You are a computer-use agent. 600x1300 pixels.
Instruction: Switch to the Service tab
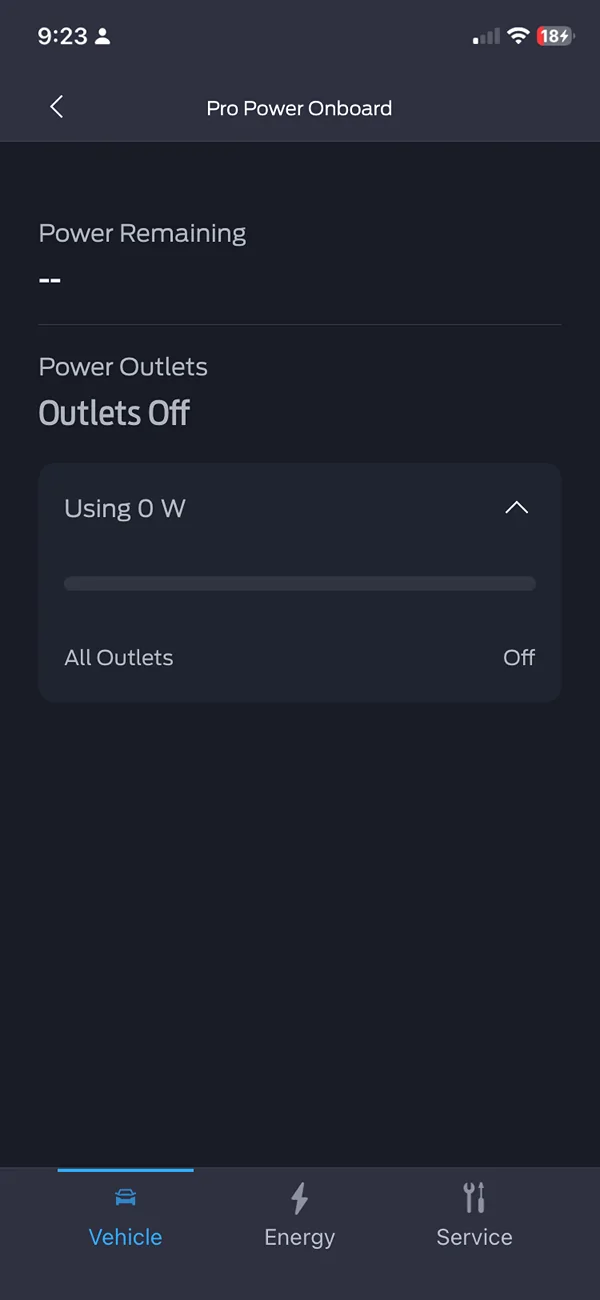(x=474, y=1215)
